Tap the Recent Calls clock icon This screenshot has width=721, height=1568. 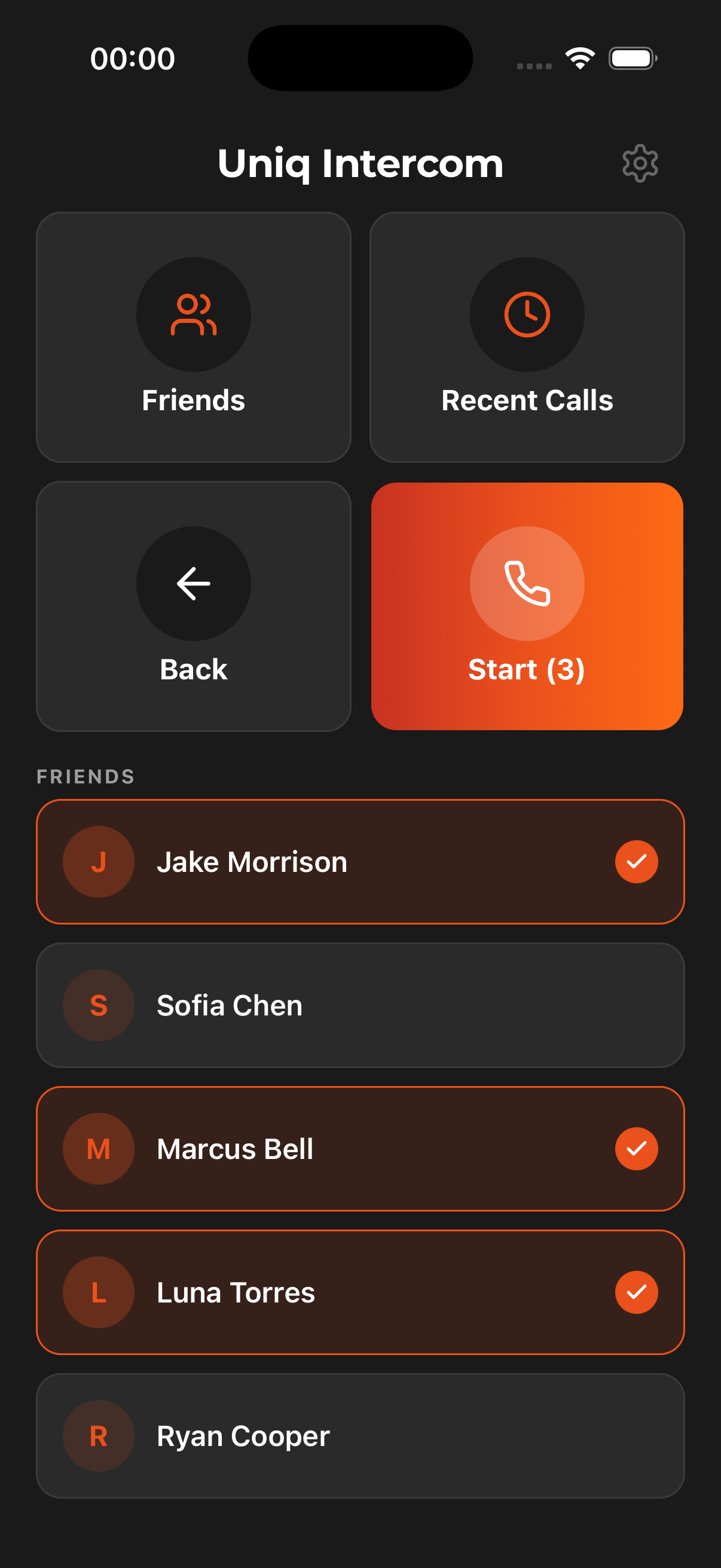527,313
